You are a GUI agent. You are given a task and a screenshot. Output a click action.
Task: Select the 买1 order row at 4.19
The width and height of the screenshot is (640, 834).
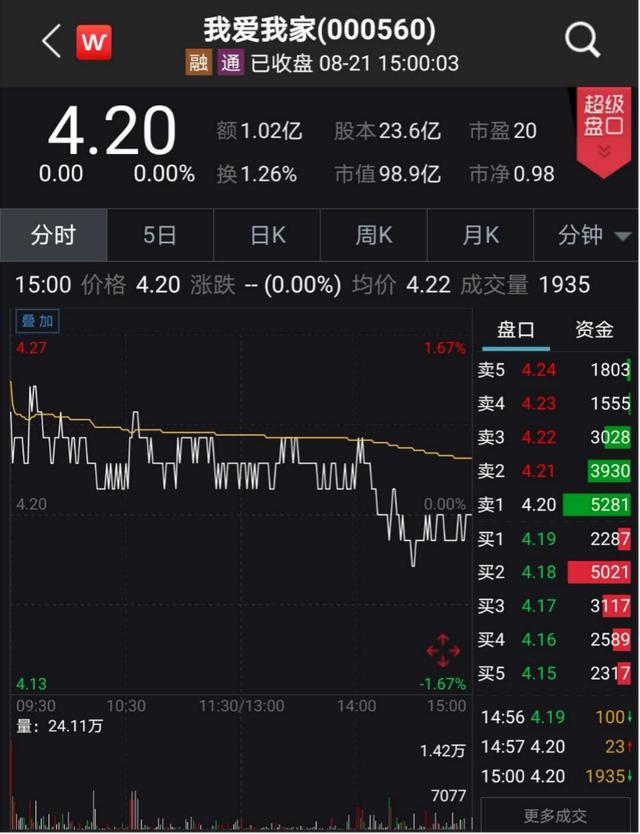pos(554,539)
